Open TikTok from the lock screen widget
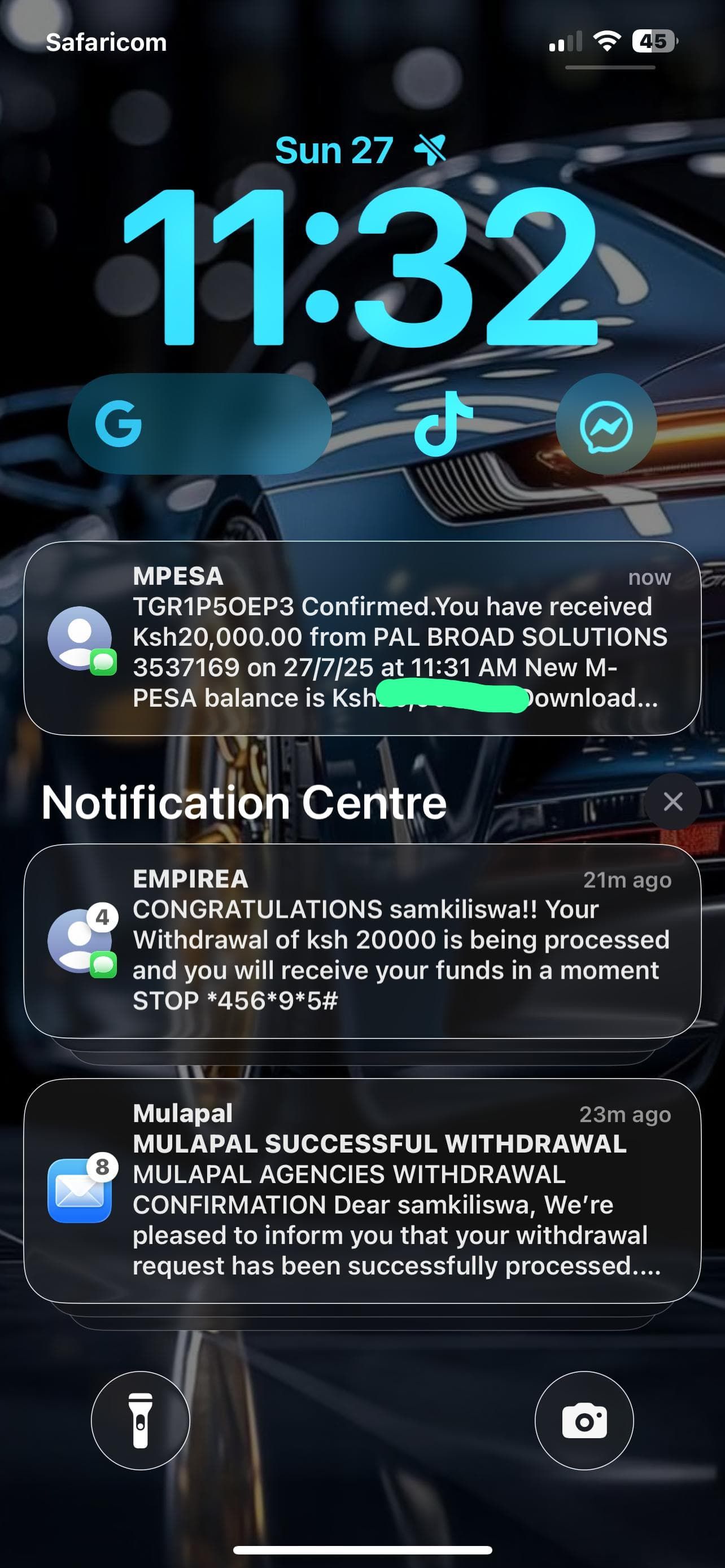The width and height of the screenshot is (725, 1568). [443, 424]
